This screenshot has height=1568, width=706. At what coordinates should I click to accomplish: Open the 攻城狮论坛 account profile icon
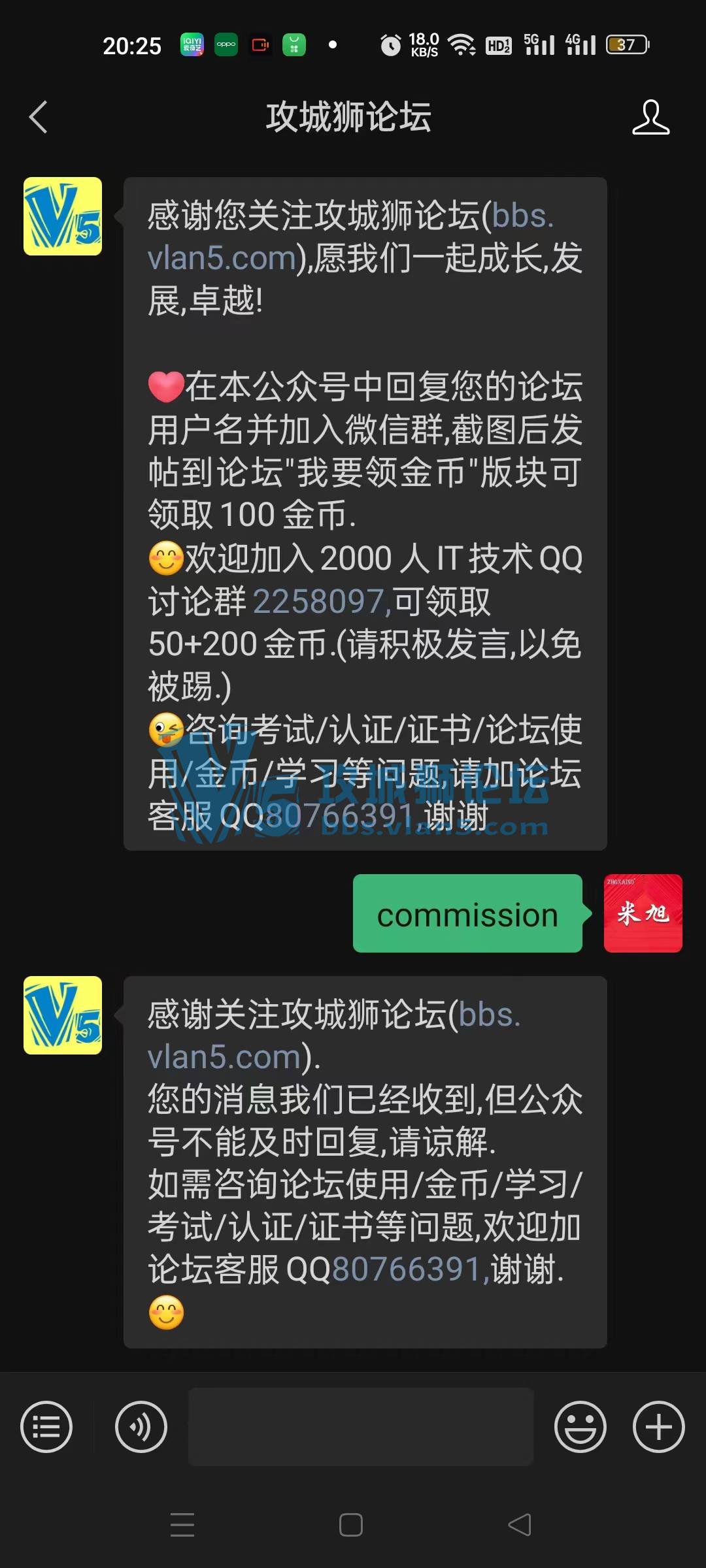(x=650, y=118)
